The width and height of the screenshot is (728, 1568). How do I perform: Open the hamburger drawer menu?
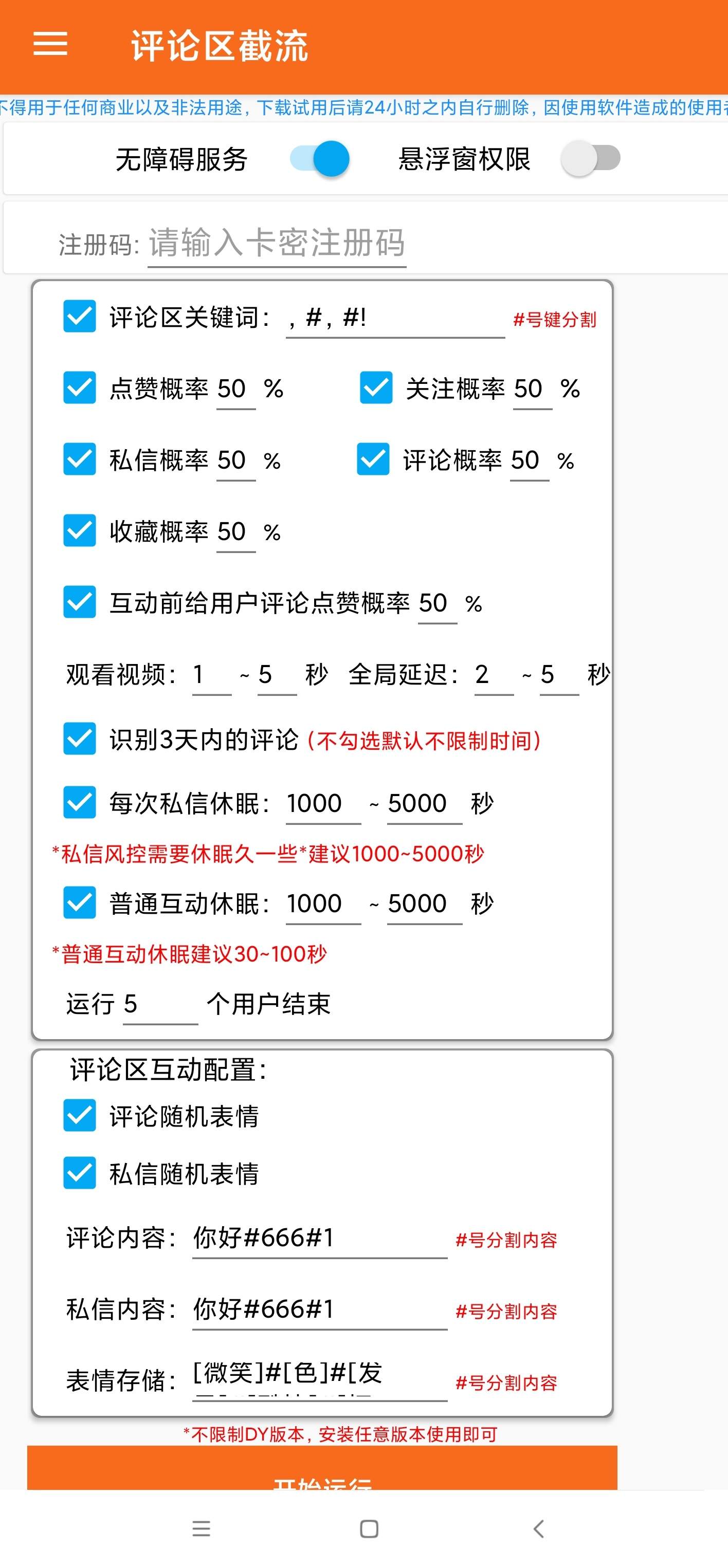[x=50, y=44]
